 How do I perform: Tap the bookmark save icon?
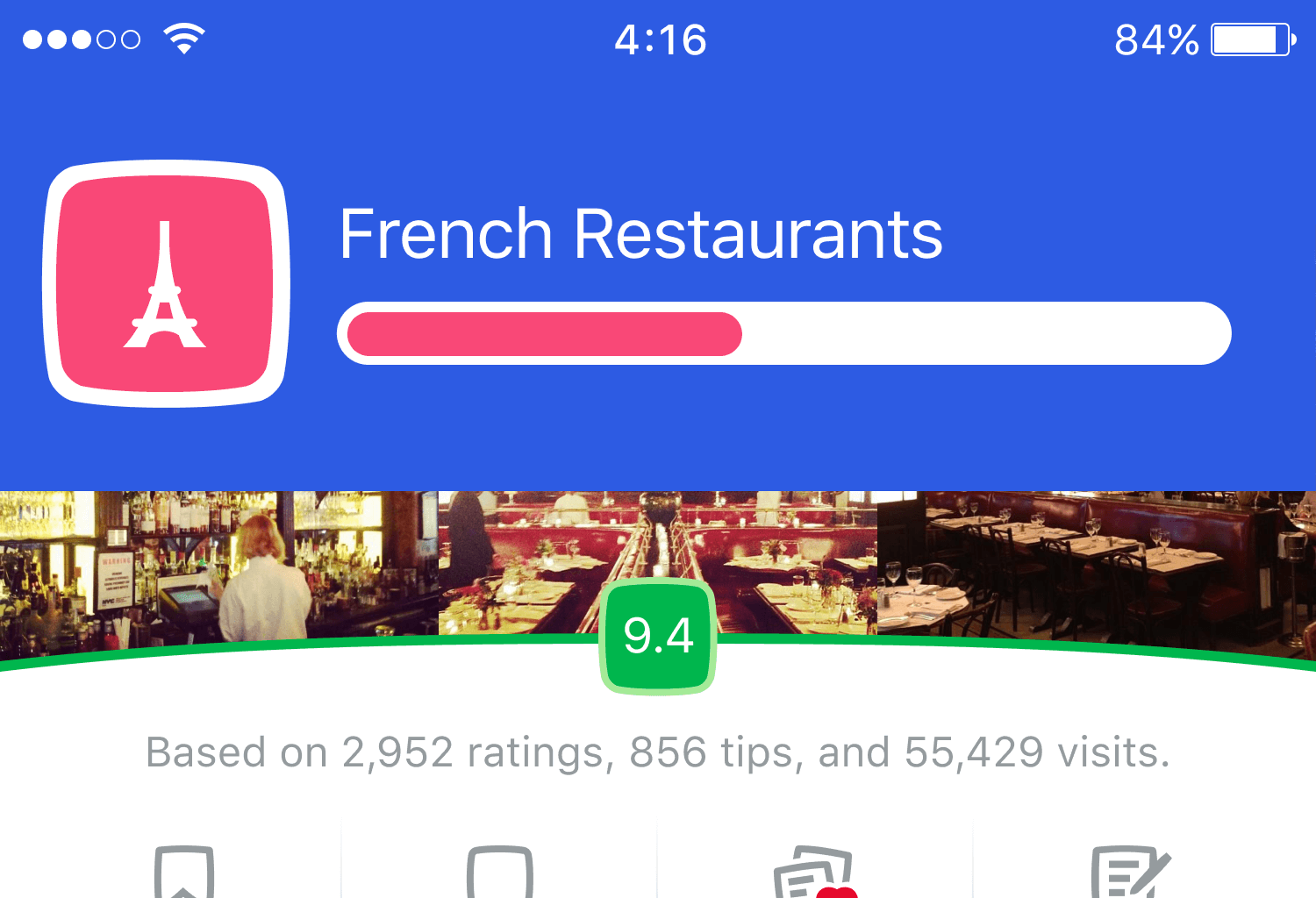(x=183, y=873)
